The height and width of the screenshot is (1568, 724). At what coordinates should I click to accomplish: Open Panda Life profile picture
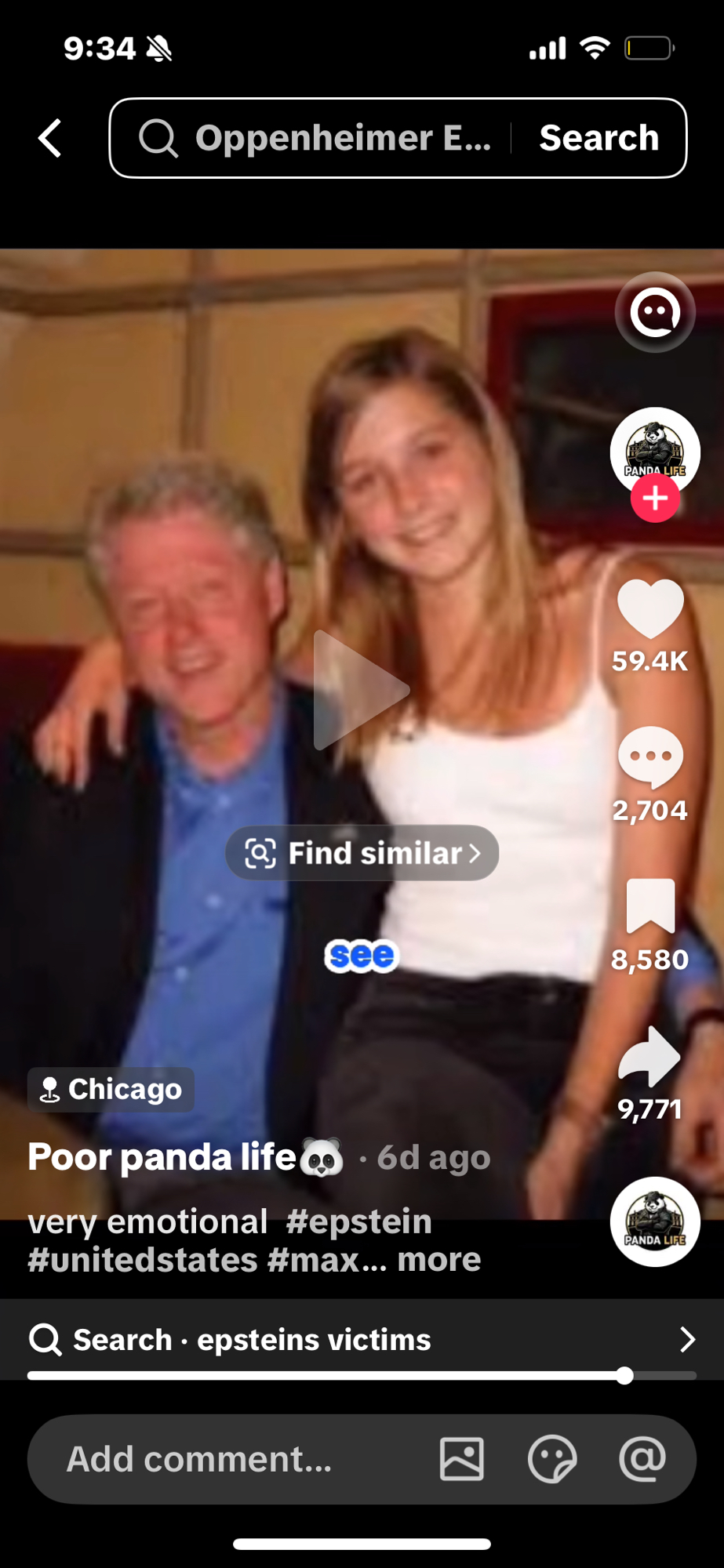pyautogui.click(x=654, y=449)
